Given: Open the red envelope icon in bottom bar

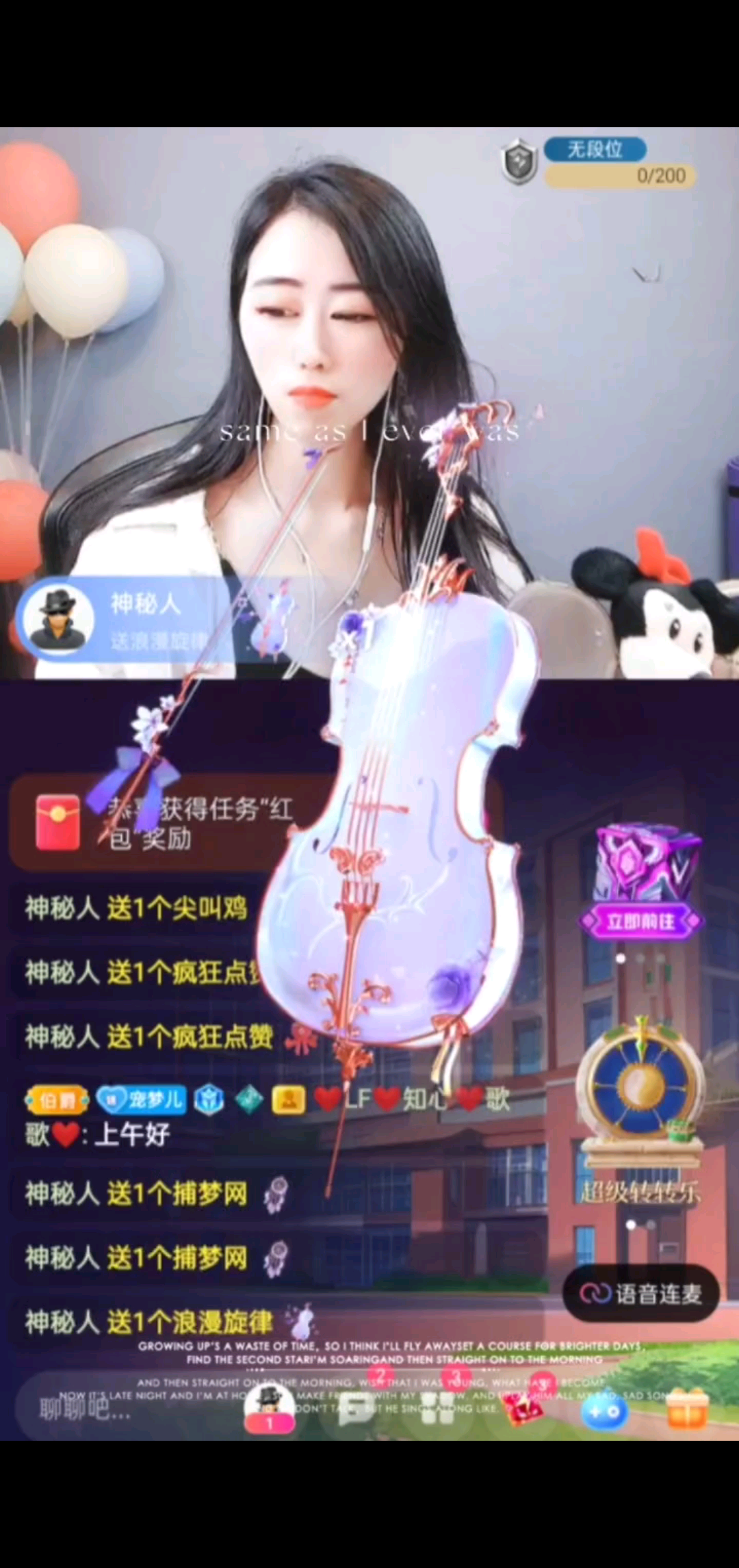Looking at the screenshot, I should pos(522,1409).
